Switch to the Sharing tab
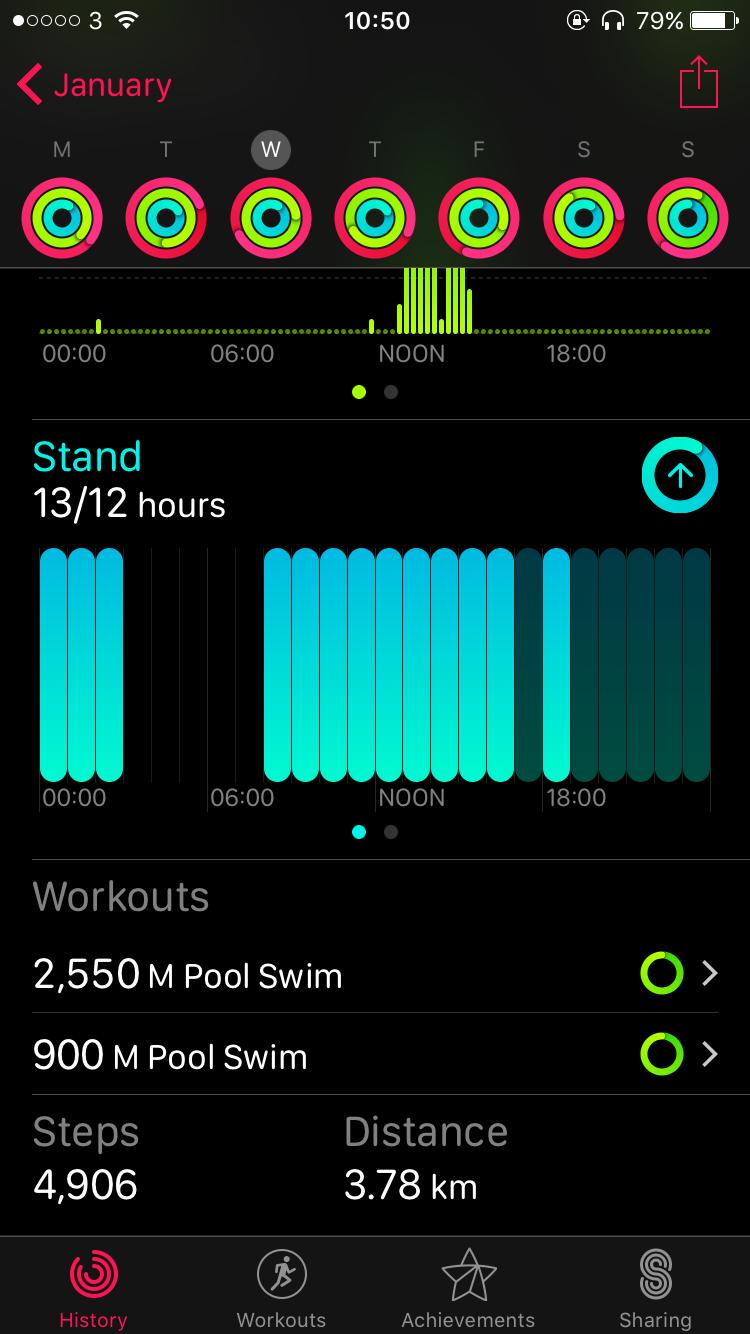750x1334 pixels. pos(655,1288)
